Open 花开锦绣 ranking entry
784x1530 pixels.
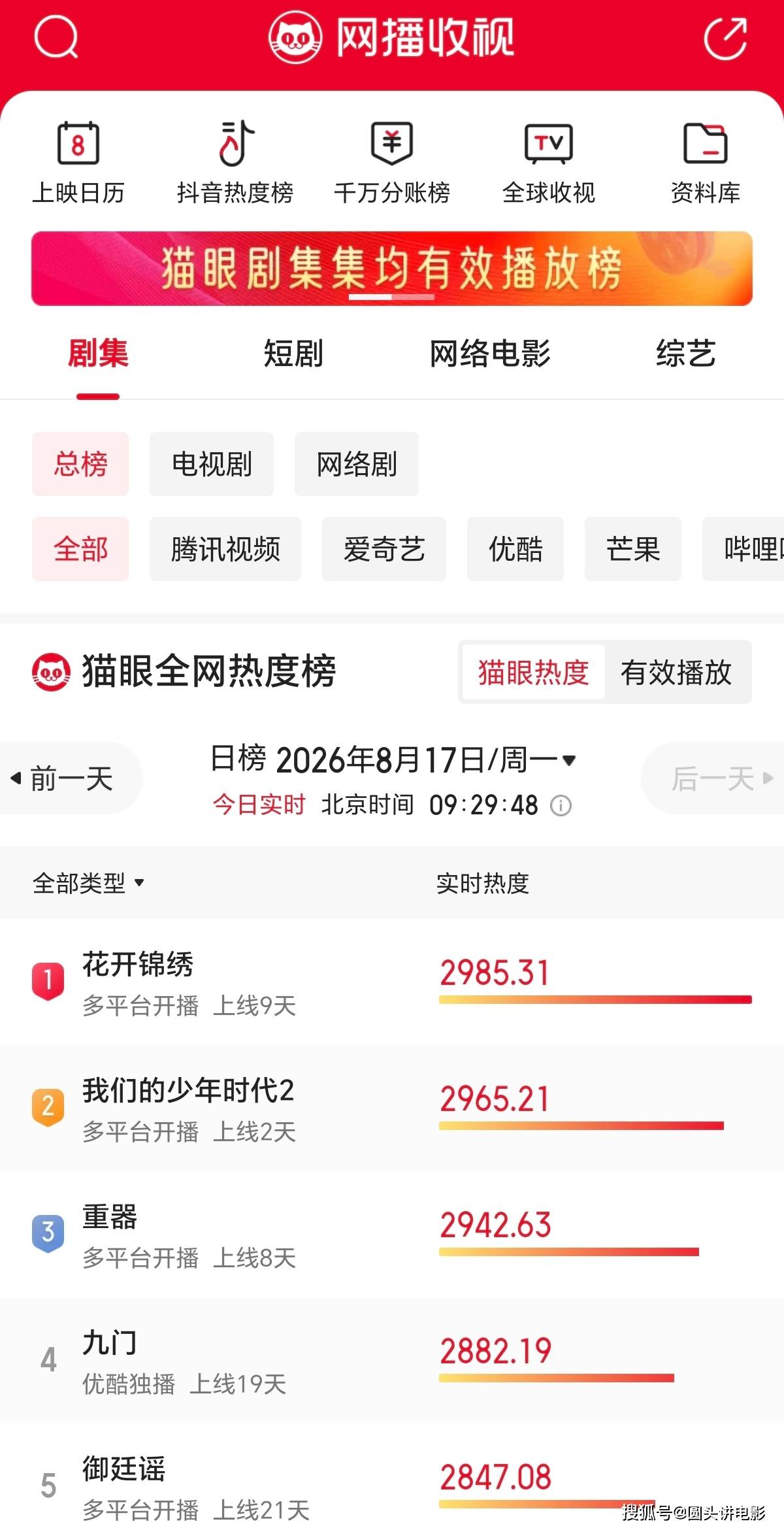pyautogui.click(x=392, y=982)
